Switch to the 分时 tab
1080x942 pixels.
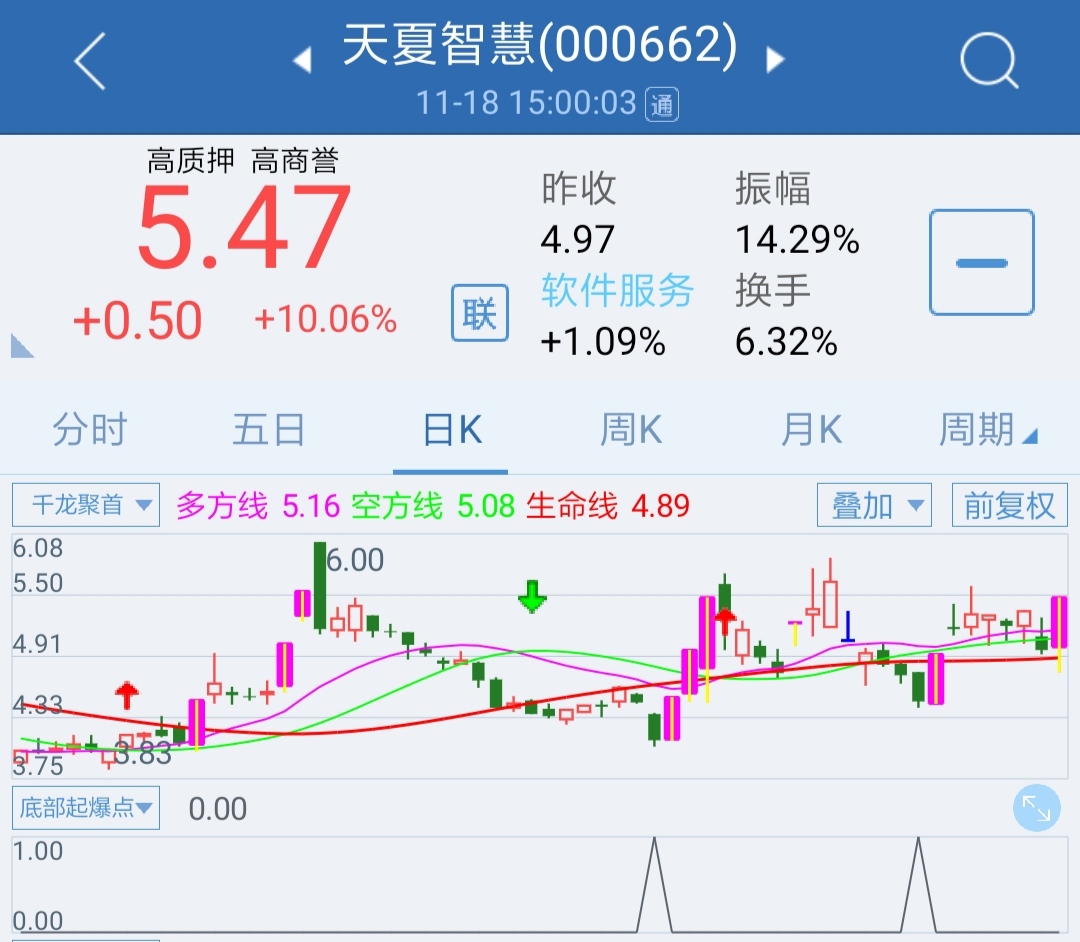[90, 430]
